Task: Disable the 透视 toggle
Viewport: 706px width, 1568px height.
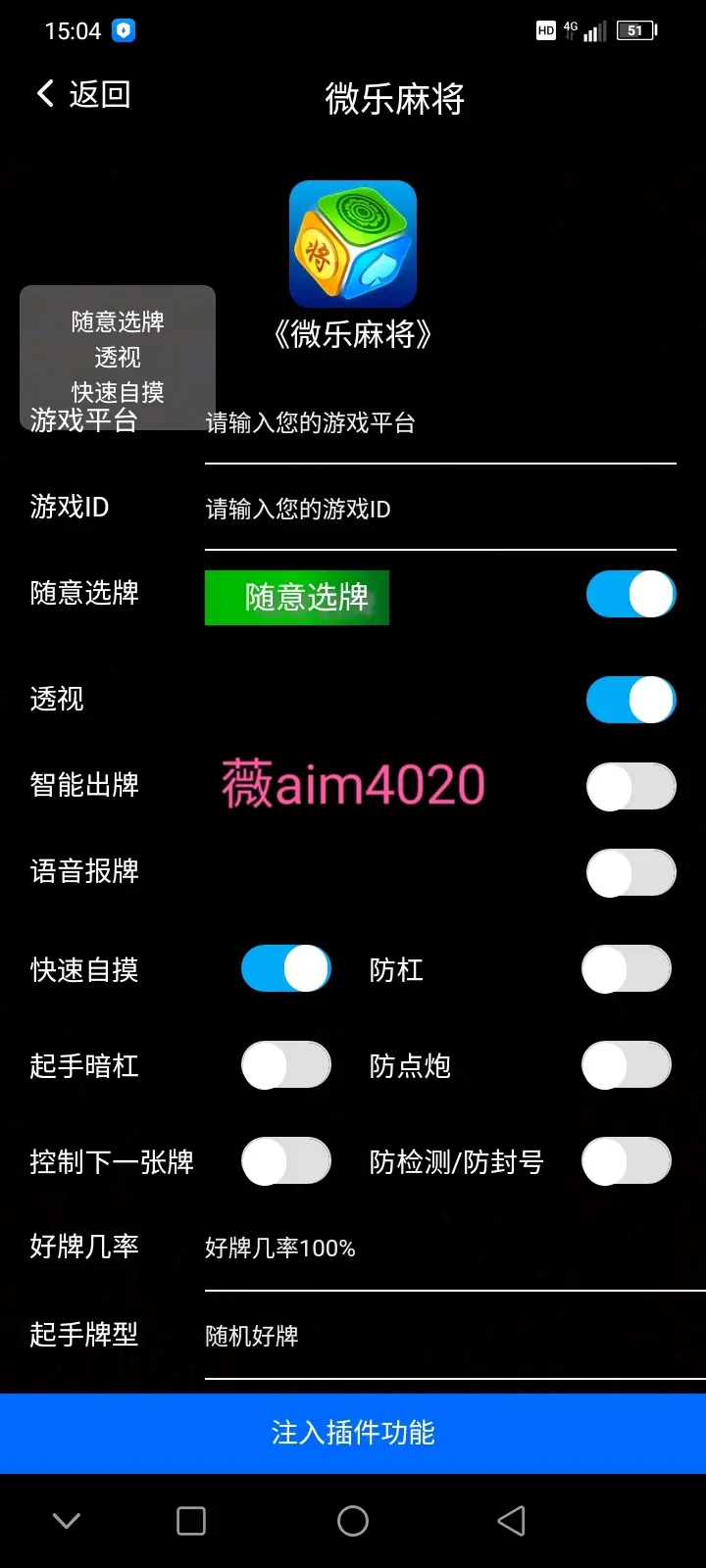Action: coord(631,700)
